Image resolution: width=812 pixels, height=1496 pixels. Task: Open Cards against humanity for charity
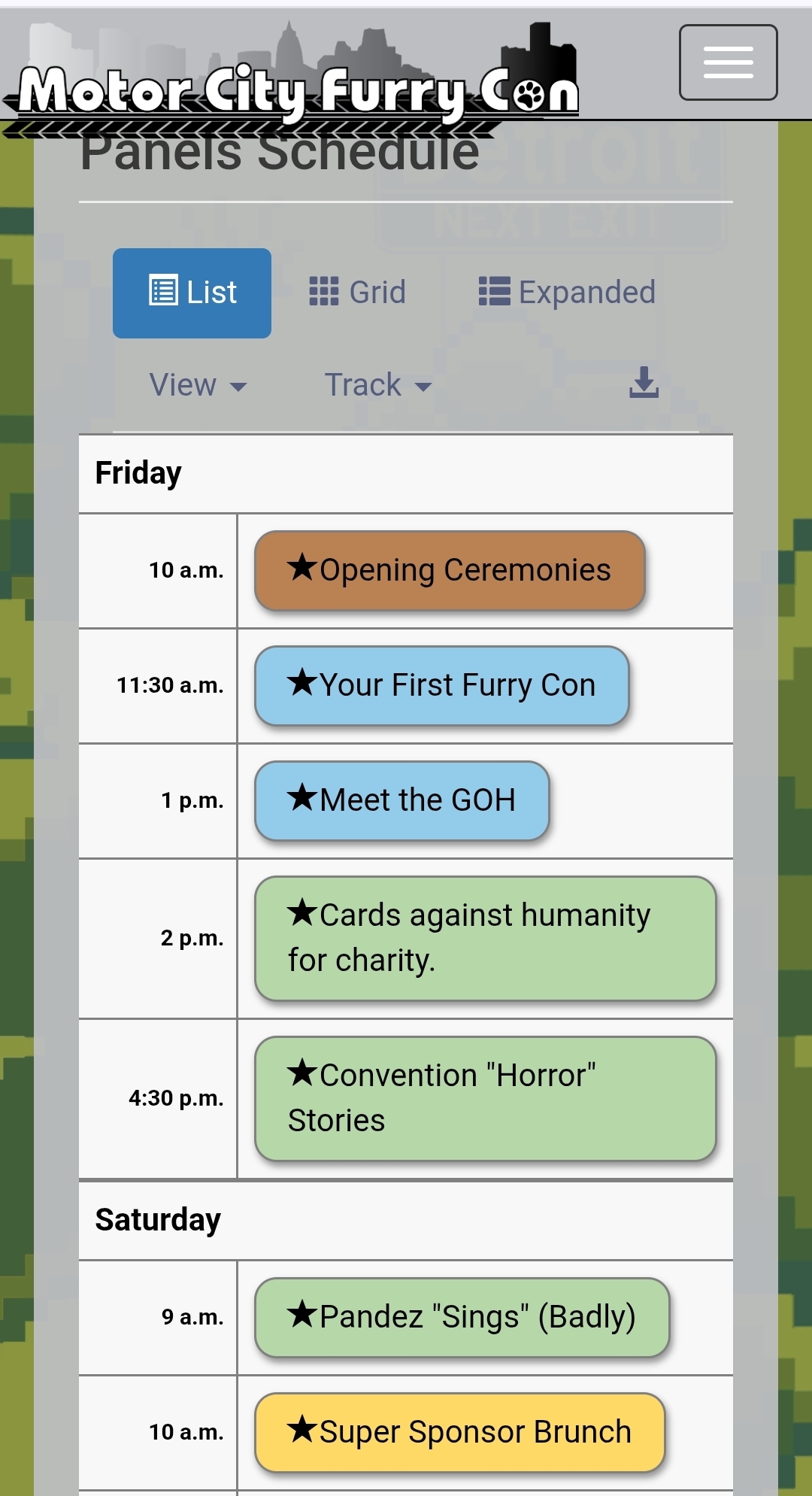click(485, 939)
